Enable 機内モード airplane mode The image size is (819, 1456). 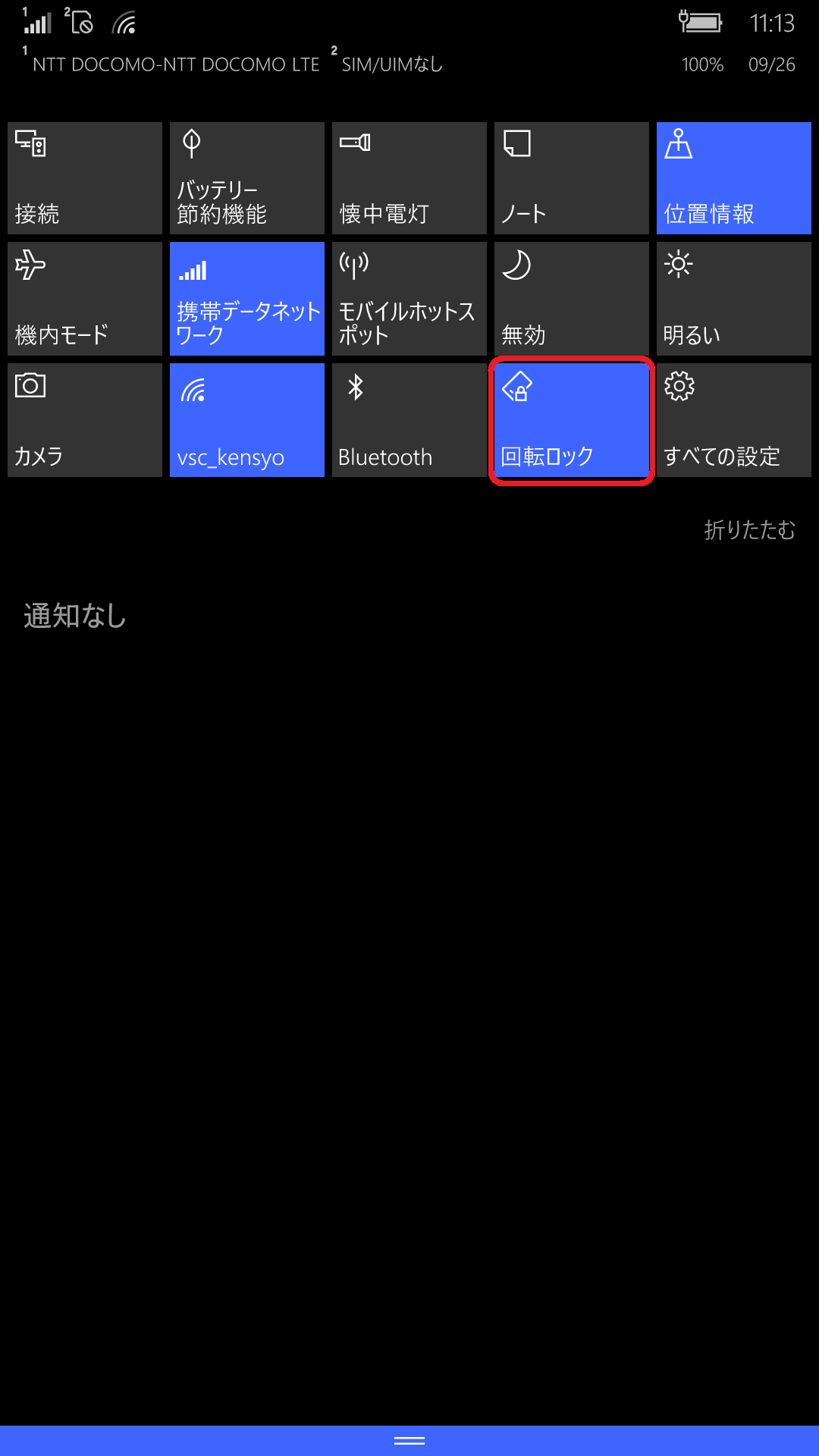tap(85, 299)
